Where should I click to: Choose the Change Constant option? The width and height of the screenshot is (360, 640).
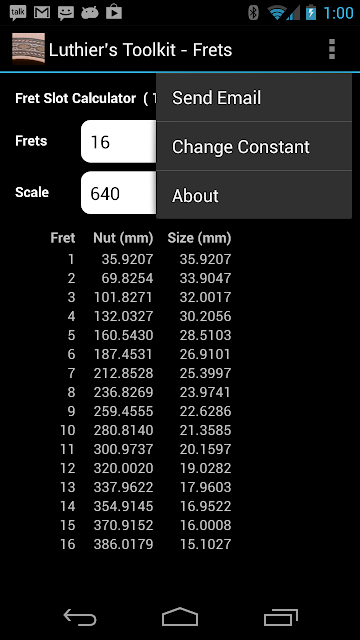(x=253, y=146)
